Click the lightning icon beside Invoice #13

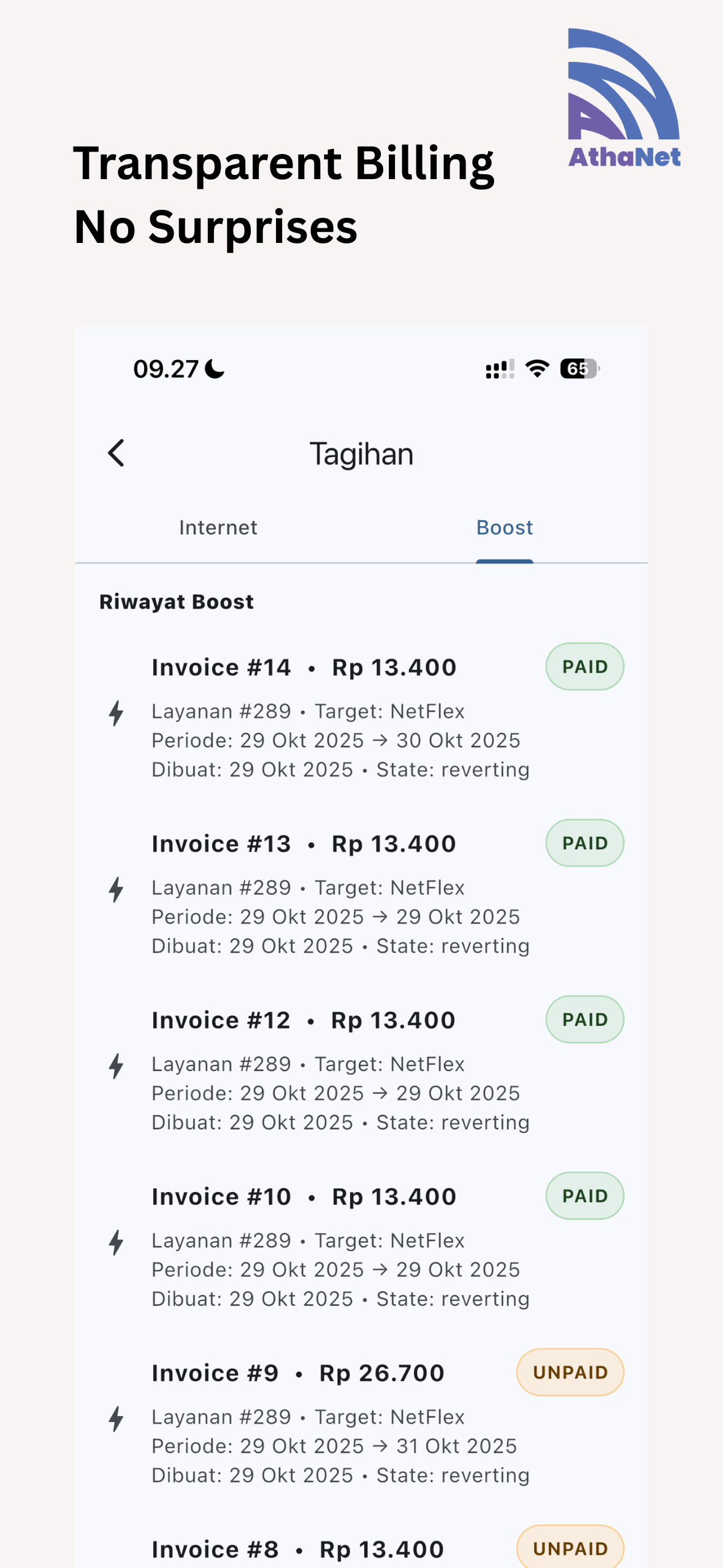(x=115, y=889)
